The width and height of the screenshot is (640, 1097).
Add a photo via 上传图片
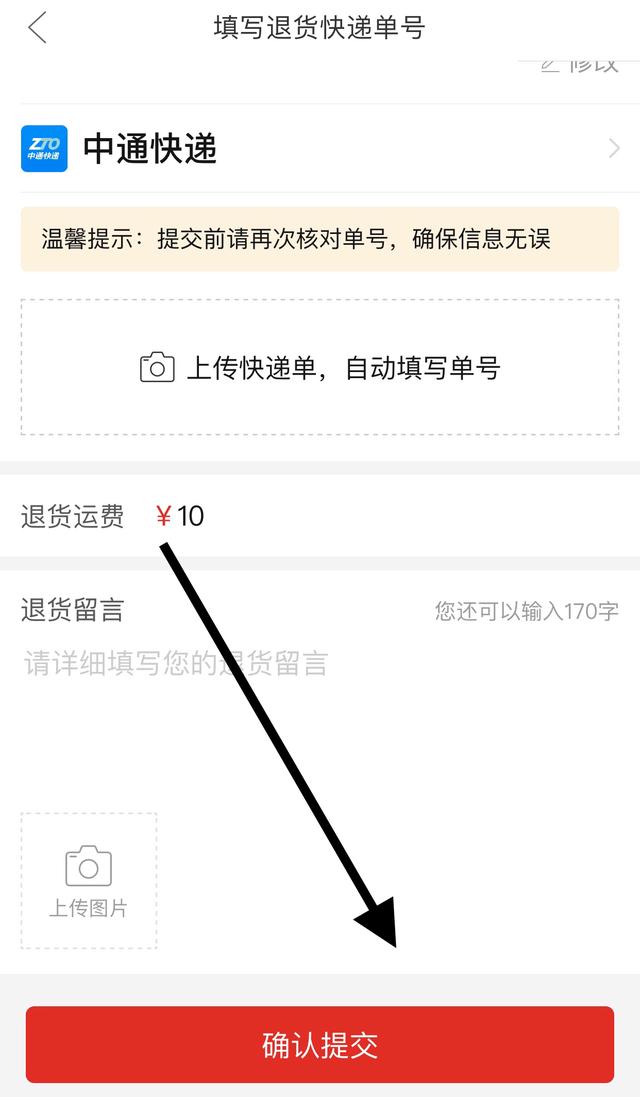point(89,880)
